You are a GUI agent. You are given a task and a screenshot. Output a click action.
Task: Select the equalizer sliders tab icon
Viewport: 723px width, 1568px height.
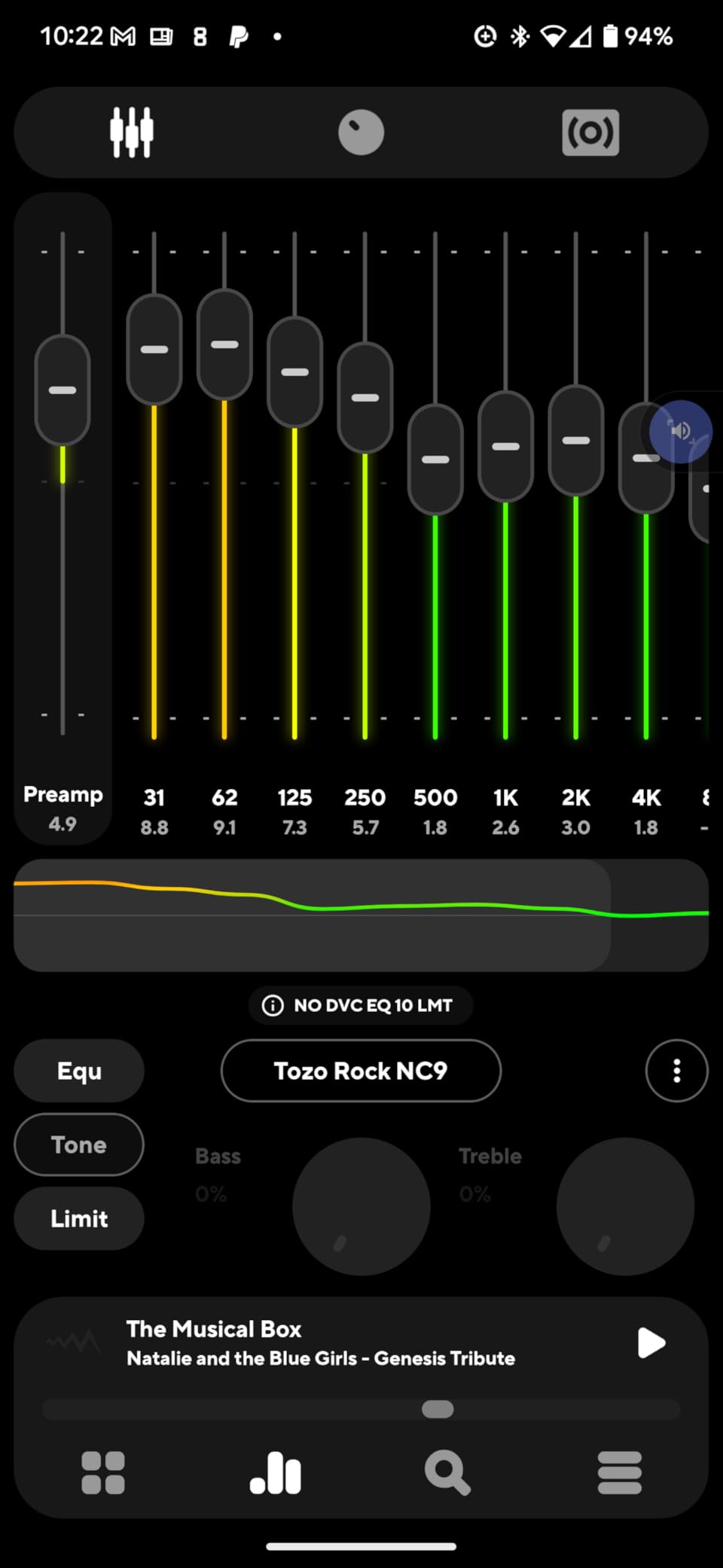(x=132, y=132)
